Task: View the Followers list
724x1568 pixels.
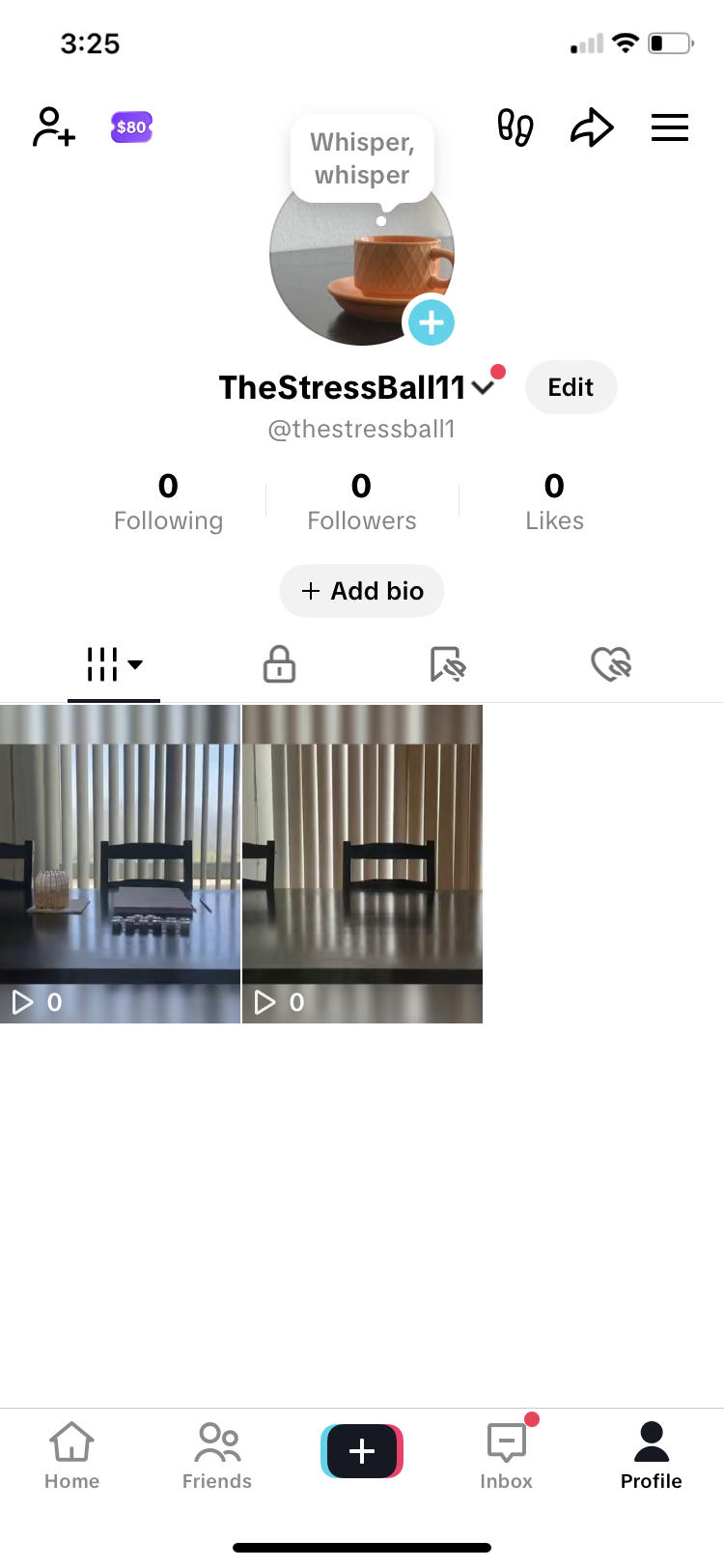Action: pos(362,501)
